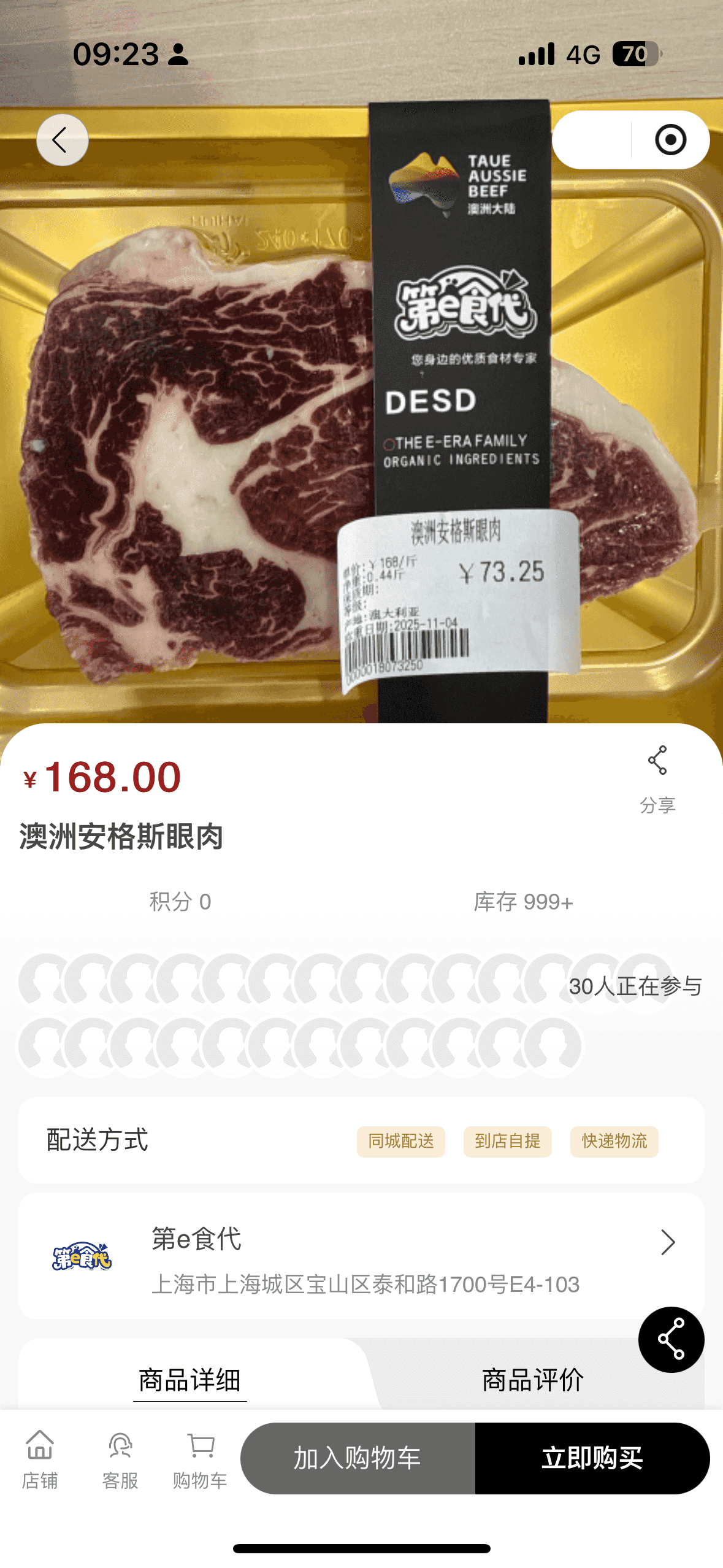Switch to the 商品详细 tab

(x=189, y=1380)
